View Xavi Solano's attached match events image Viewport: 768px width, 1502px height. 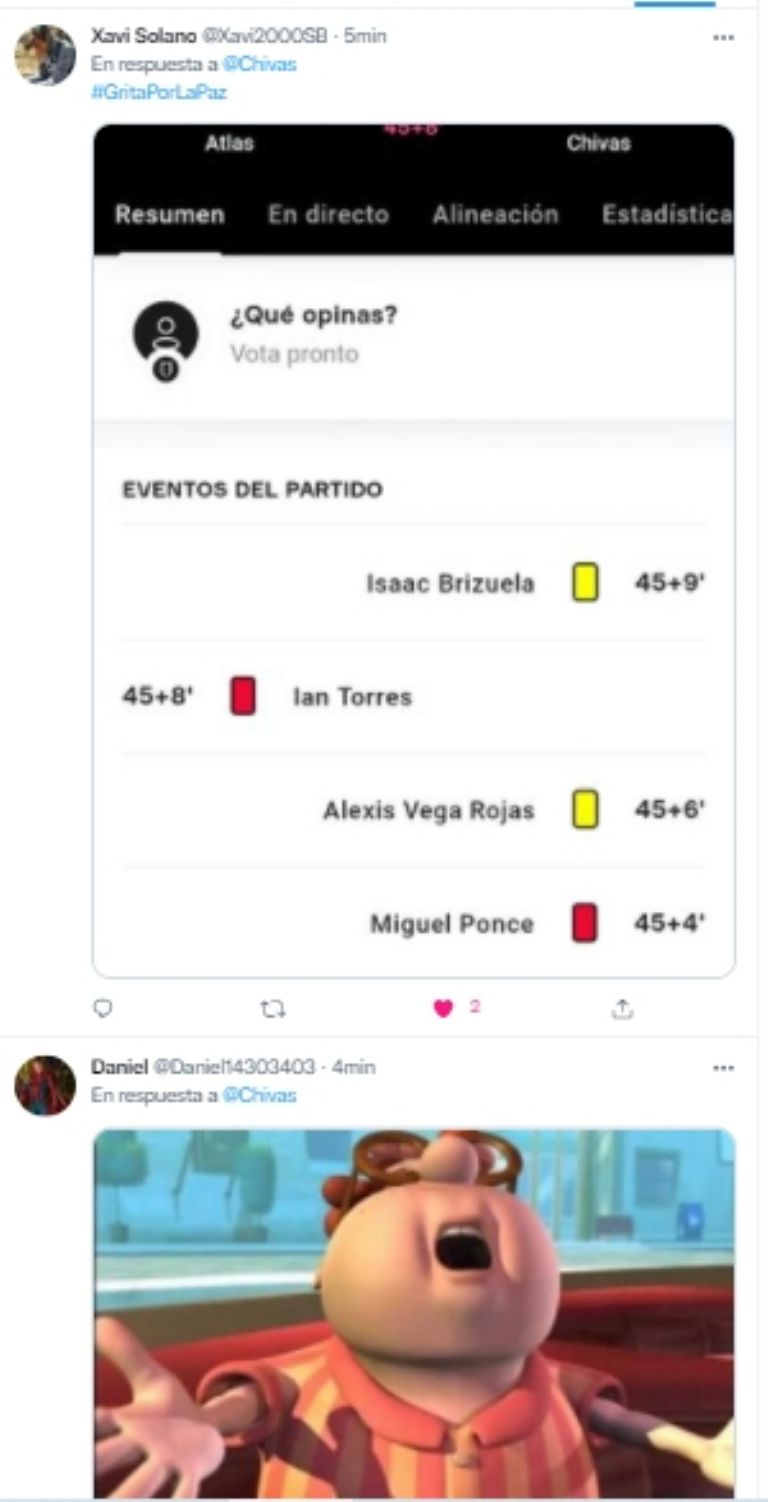413,550
